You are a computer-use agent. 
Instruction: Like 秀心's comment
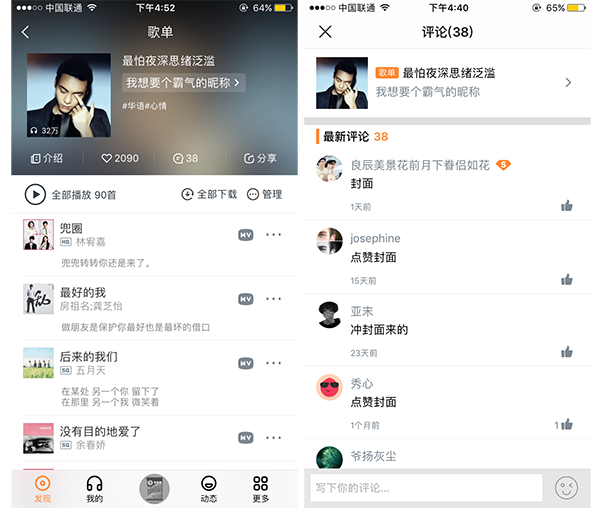(x=567, y=424)
